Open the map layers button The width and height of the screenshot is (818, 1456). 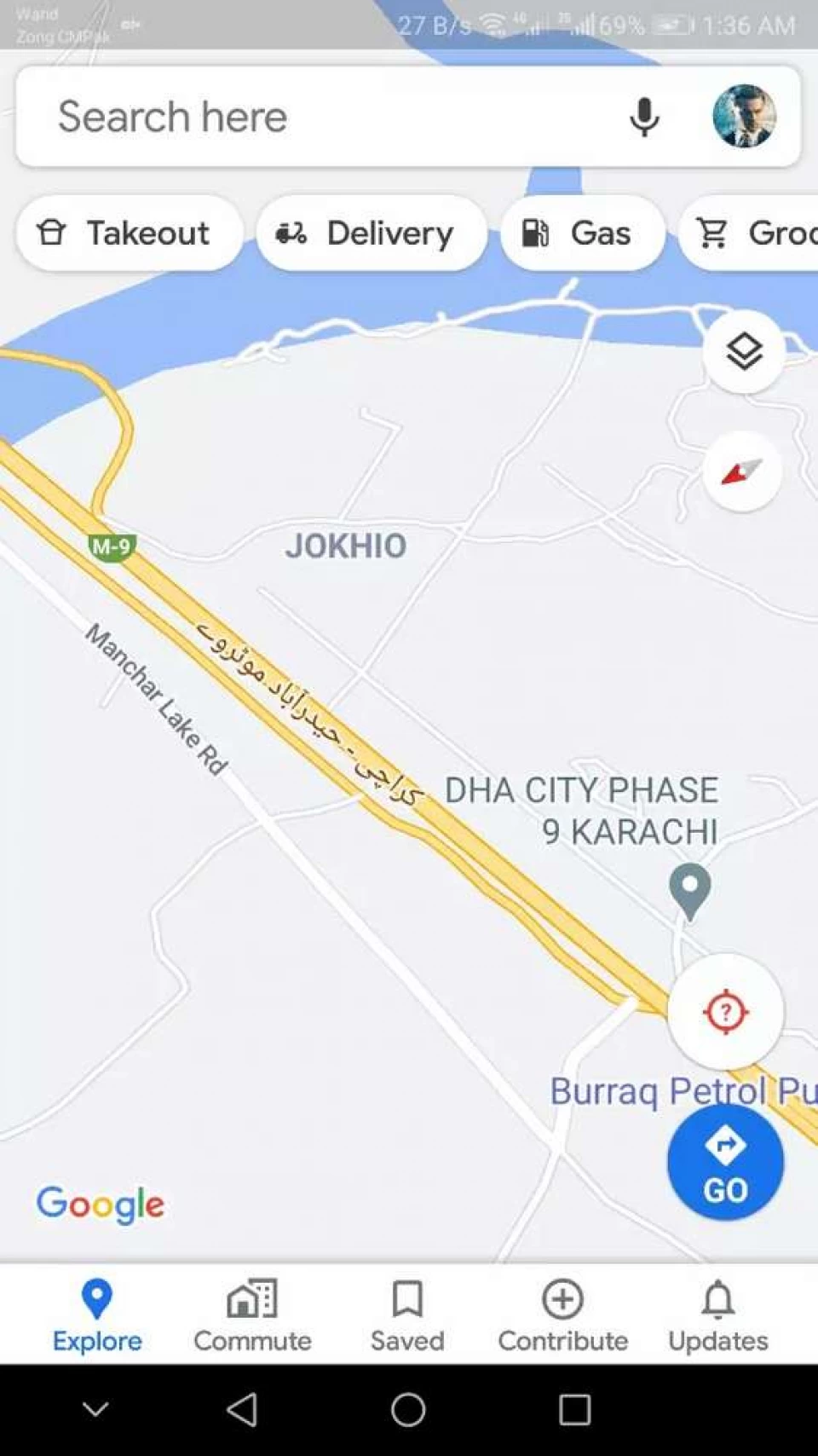pyautogui.click(x=744, y=351)
